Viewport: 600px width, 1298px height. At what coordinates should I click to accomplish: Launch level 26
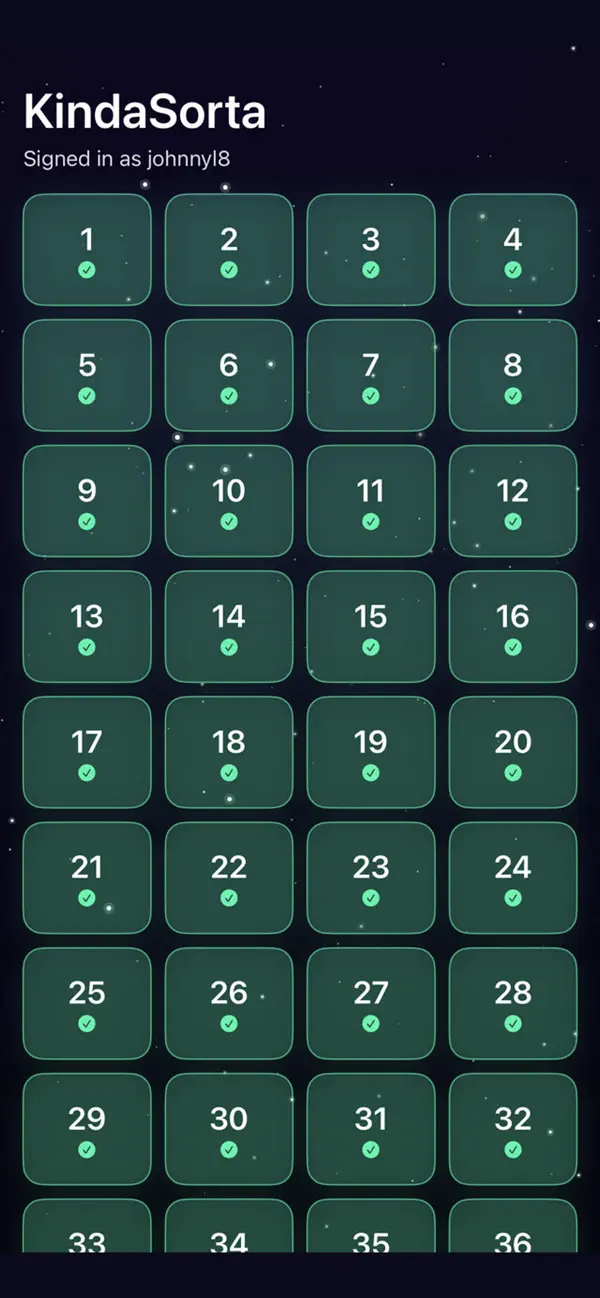click(x=229, y=1004)
